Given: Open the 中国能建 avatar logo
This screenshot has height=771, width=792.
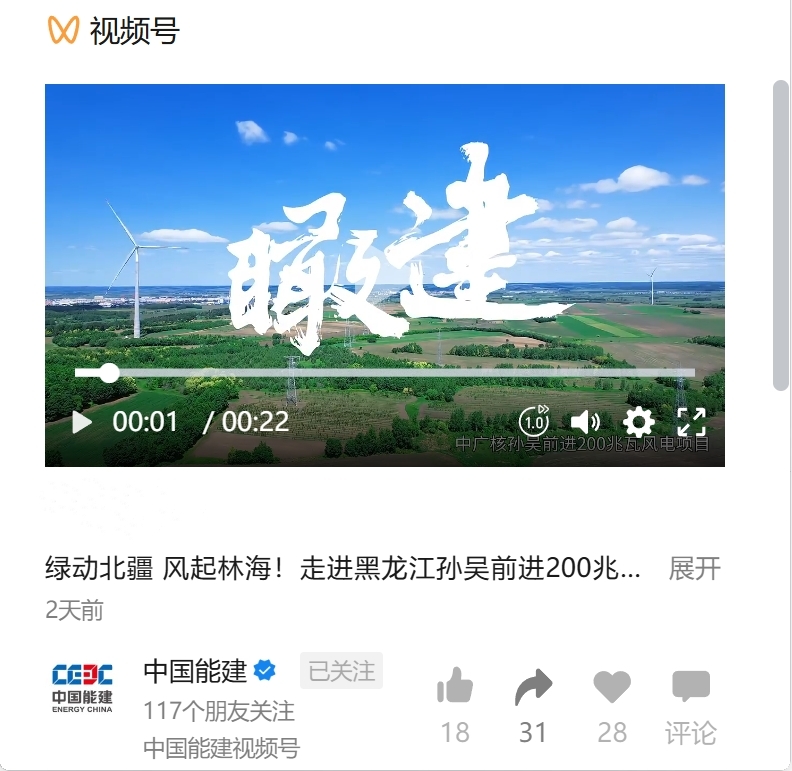Looking at the screenshot, I should pos(82,686).
